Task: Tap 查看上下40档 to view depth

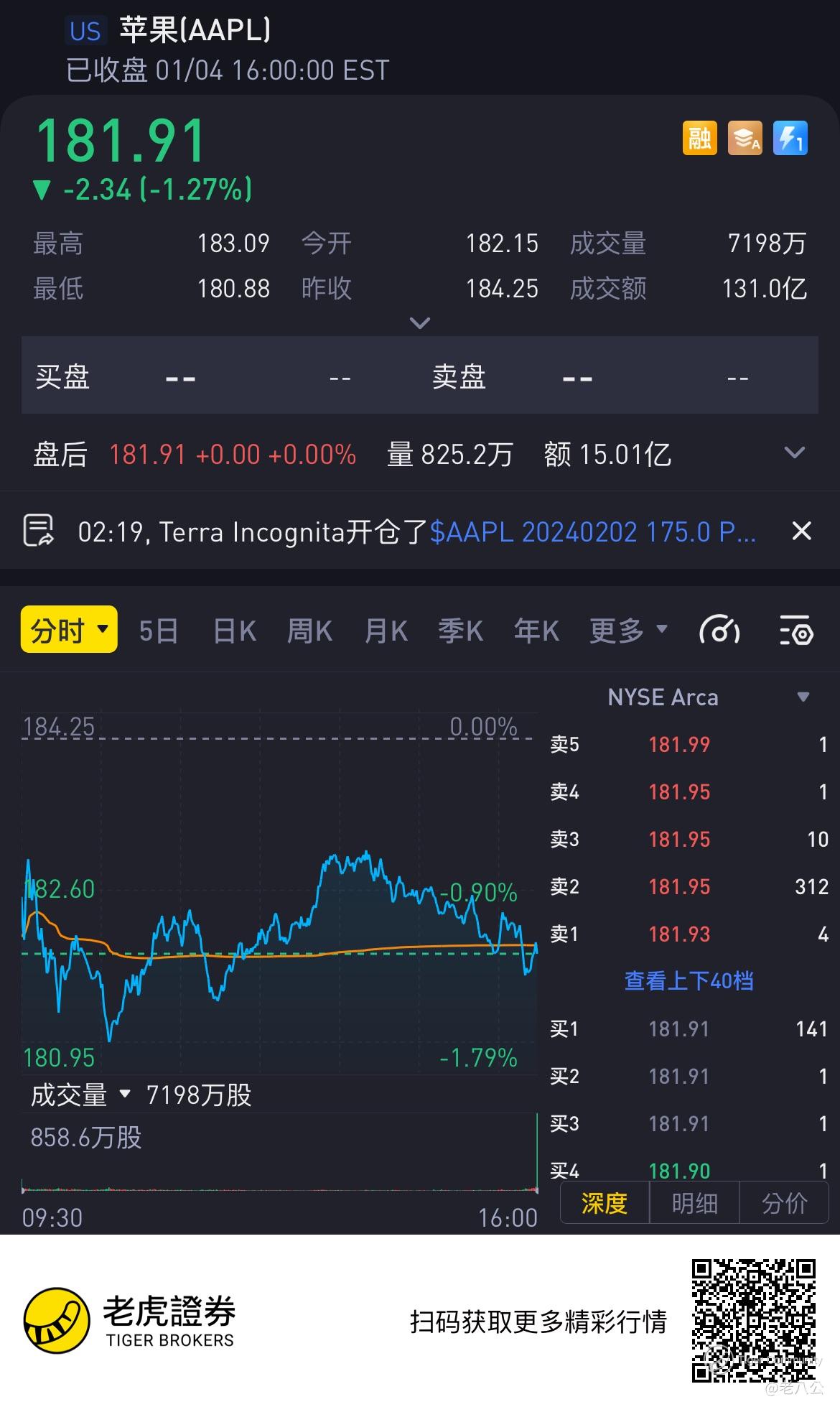Action: 689,981
